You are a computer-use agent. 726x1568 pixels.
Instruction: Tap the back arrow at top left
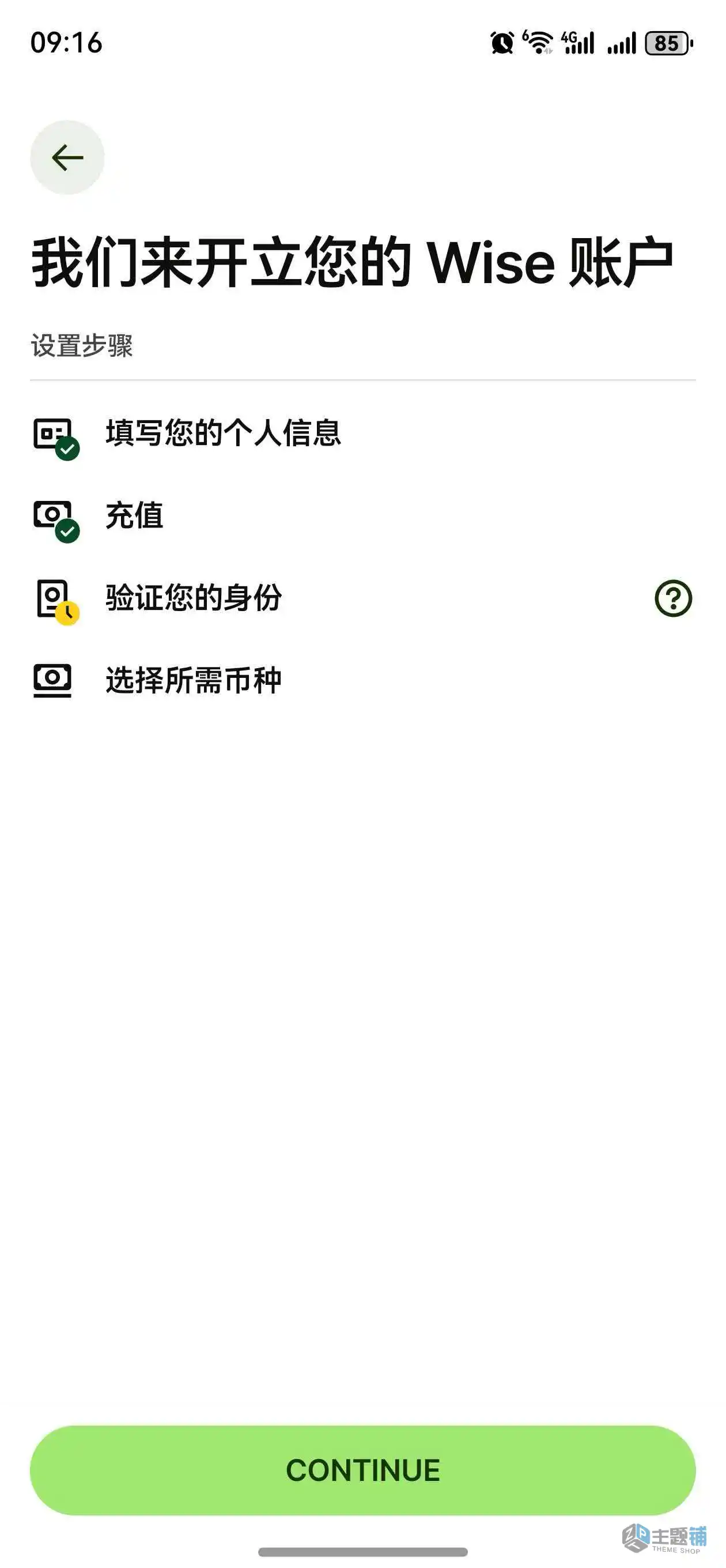point(67,156)
